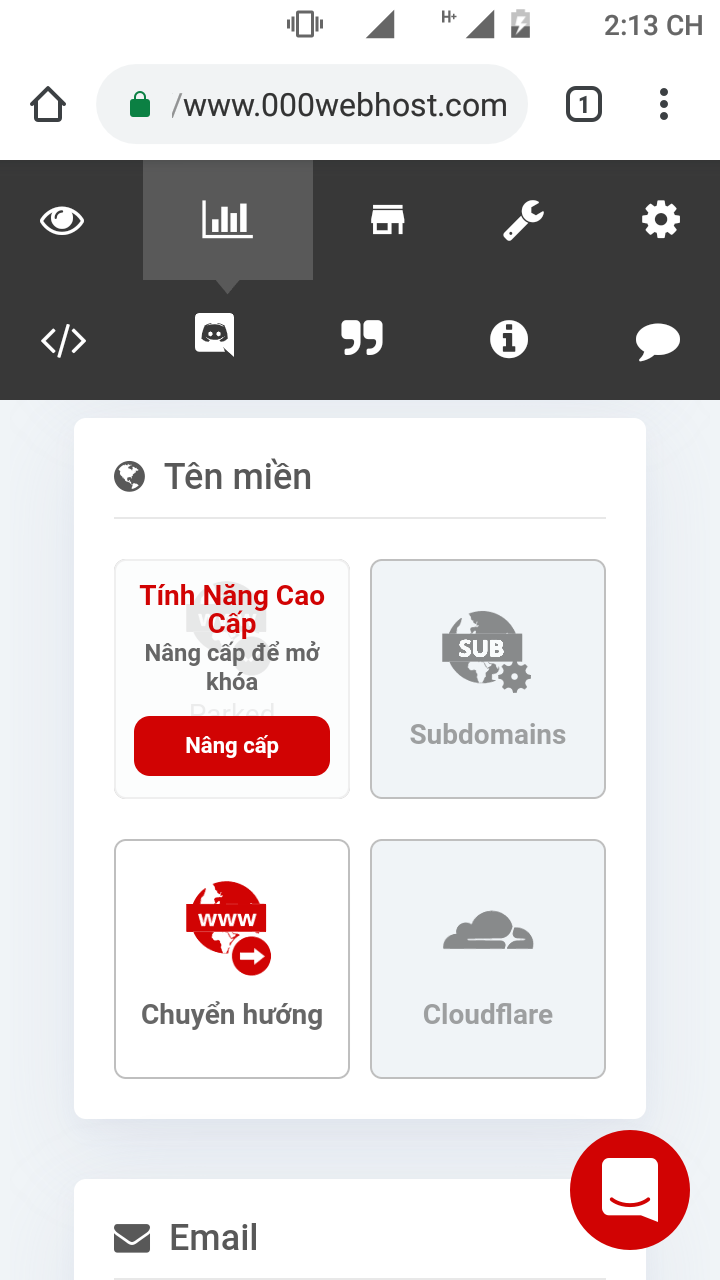Open the wrench tools section
Screen dimensions: 720x1280
[523, 220]
